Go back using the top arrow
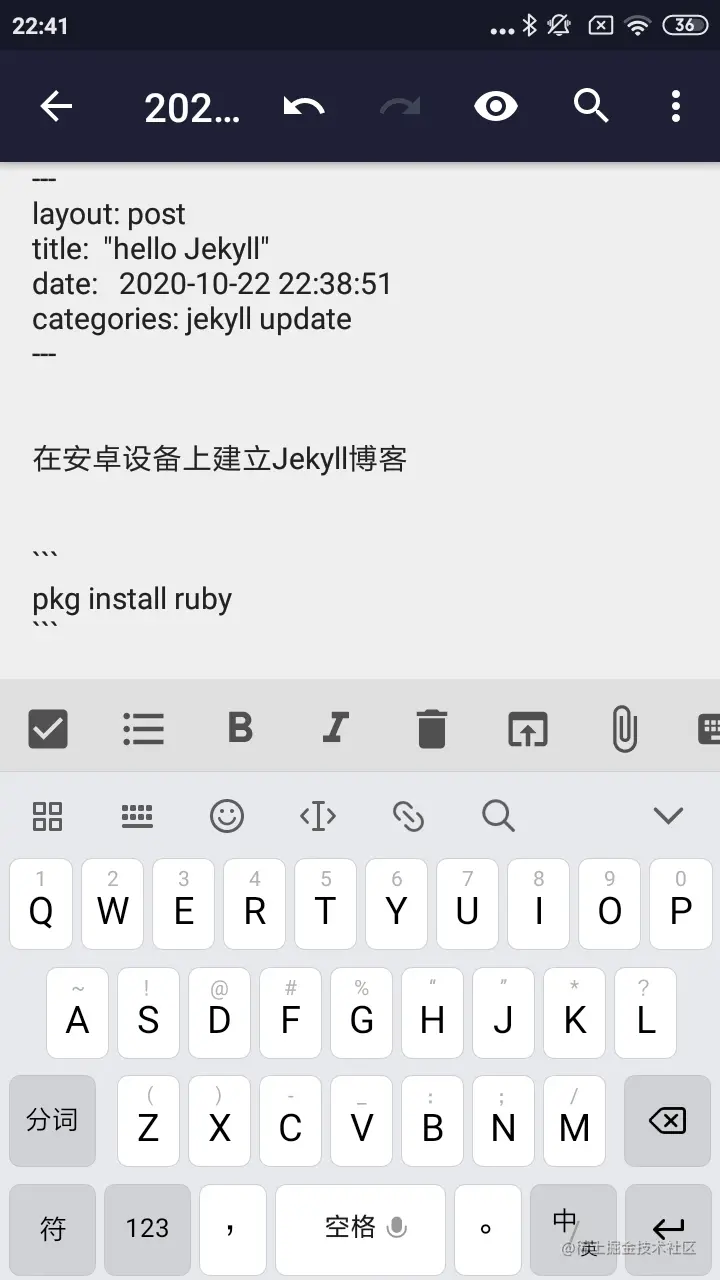This screenshot has width=720, height=1280. pos(56,106)
